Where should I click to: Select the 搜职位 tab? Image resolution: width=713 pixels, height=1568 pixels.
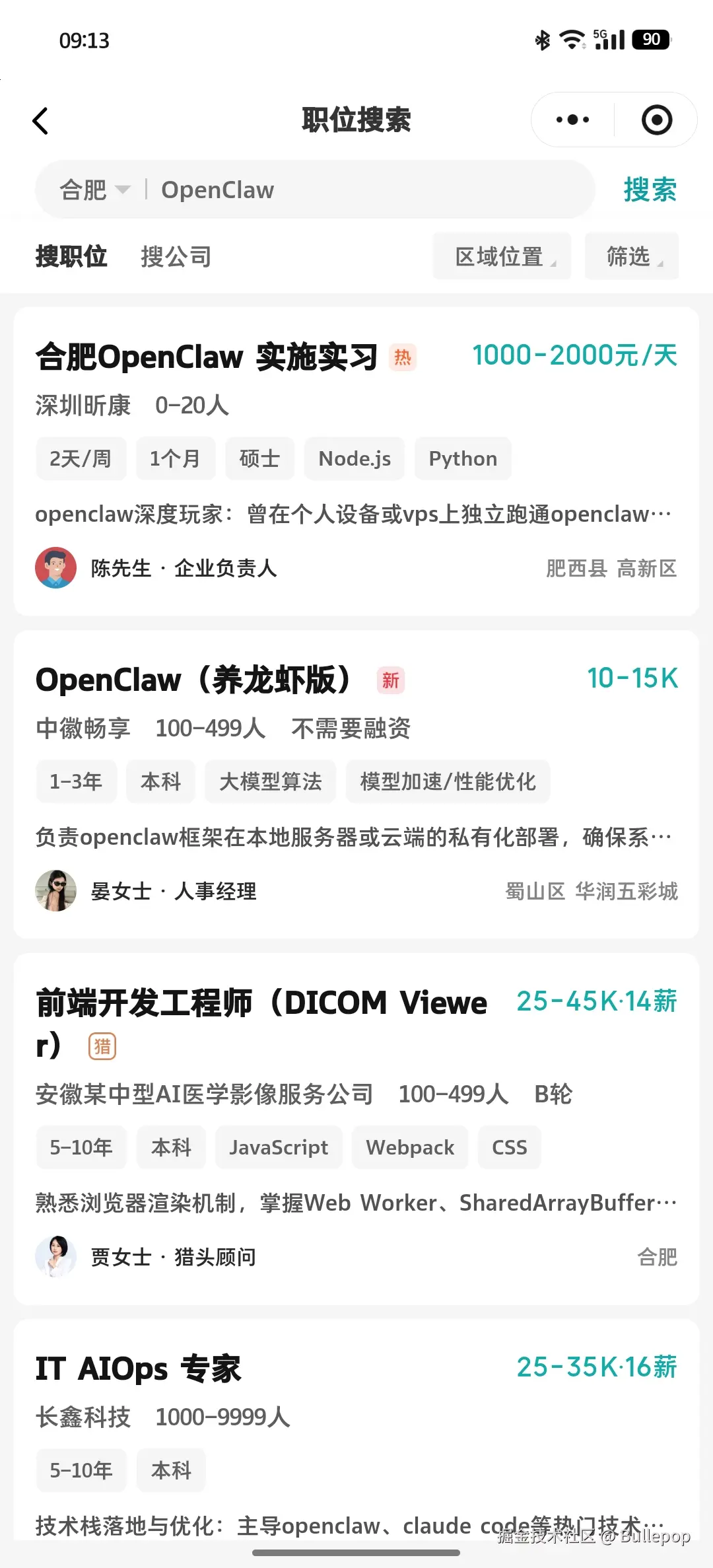[x=72, y=257]
